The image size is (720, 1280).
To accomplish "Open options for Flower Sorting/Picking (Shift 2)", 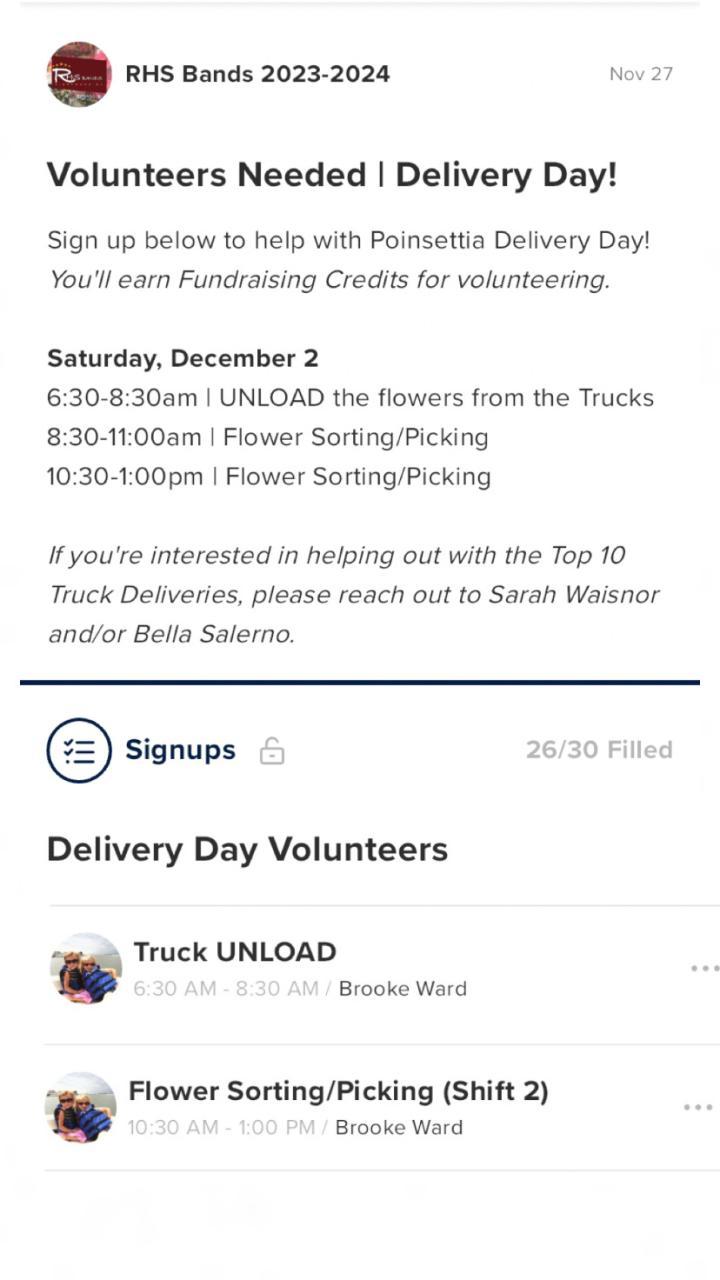I will 698,1107.
